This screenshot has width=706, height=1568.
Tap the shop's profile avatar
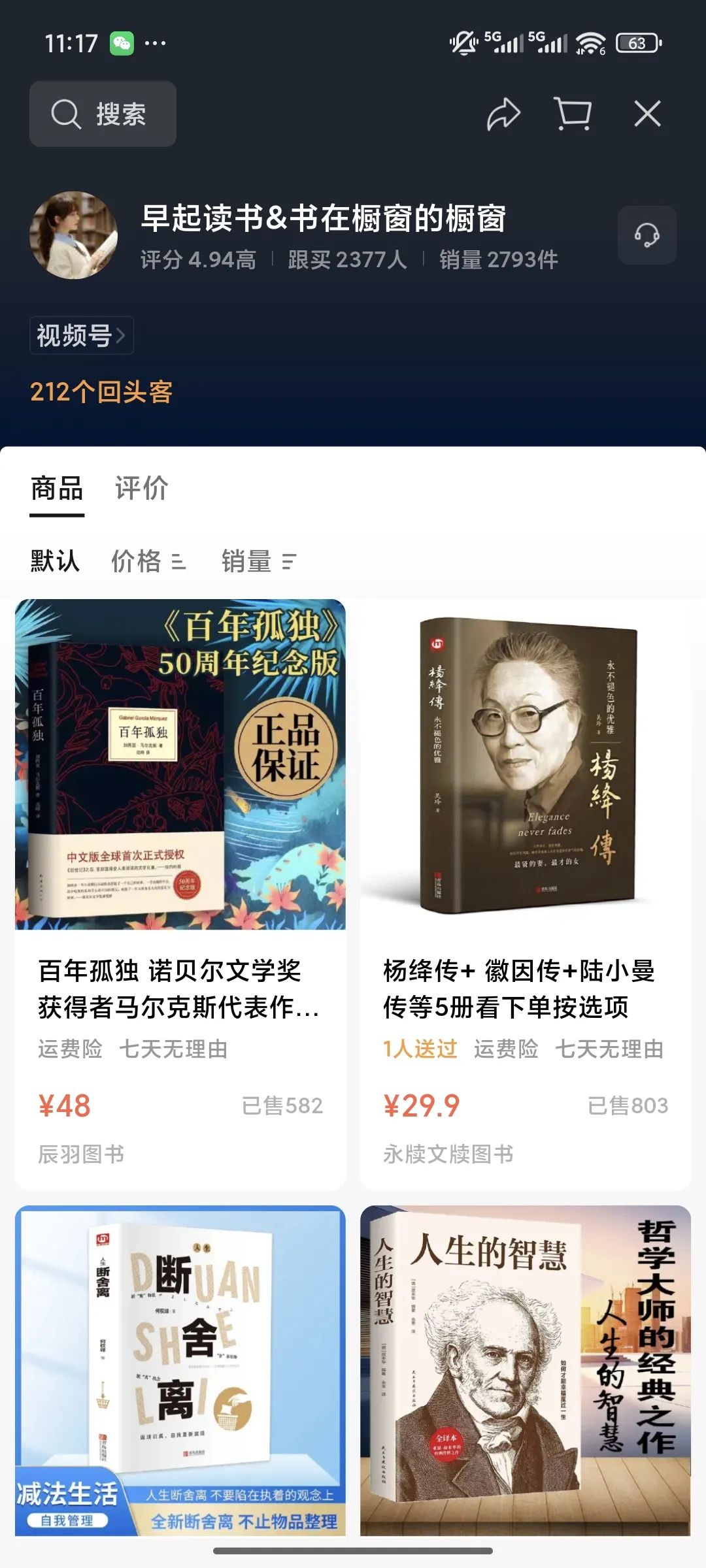point(74,235)
